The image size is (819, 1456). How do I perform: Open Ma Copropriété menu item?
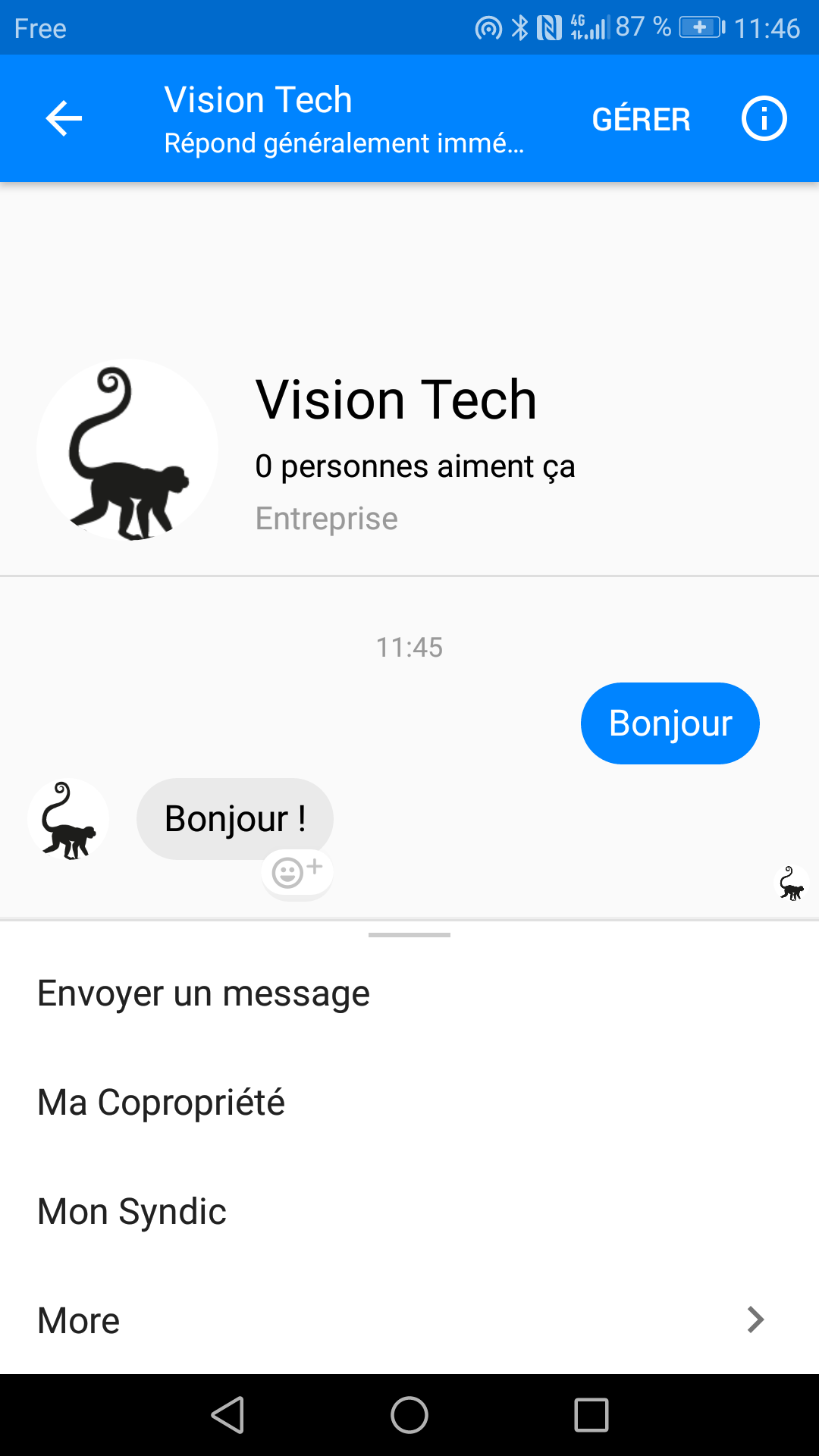(409, 1103)
